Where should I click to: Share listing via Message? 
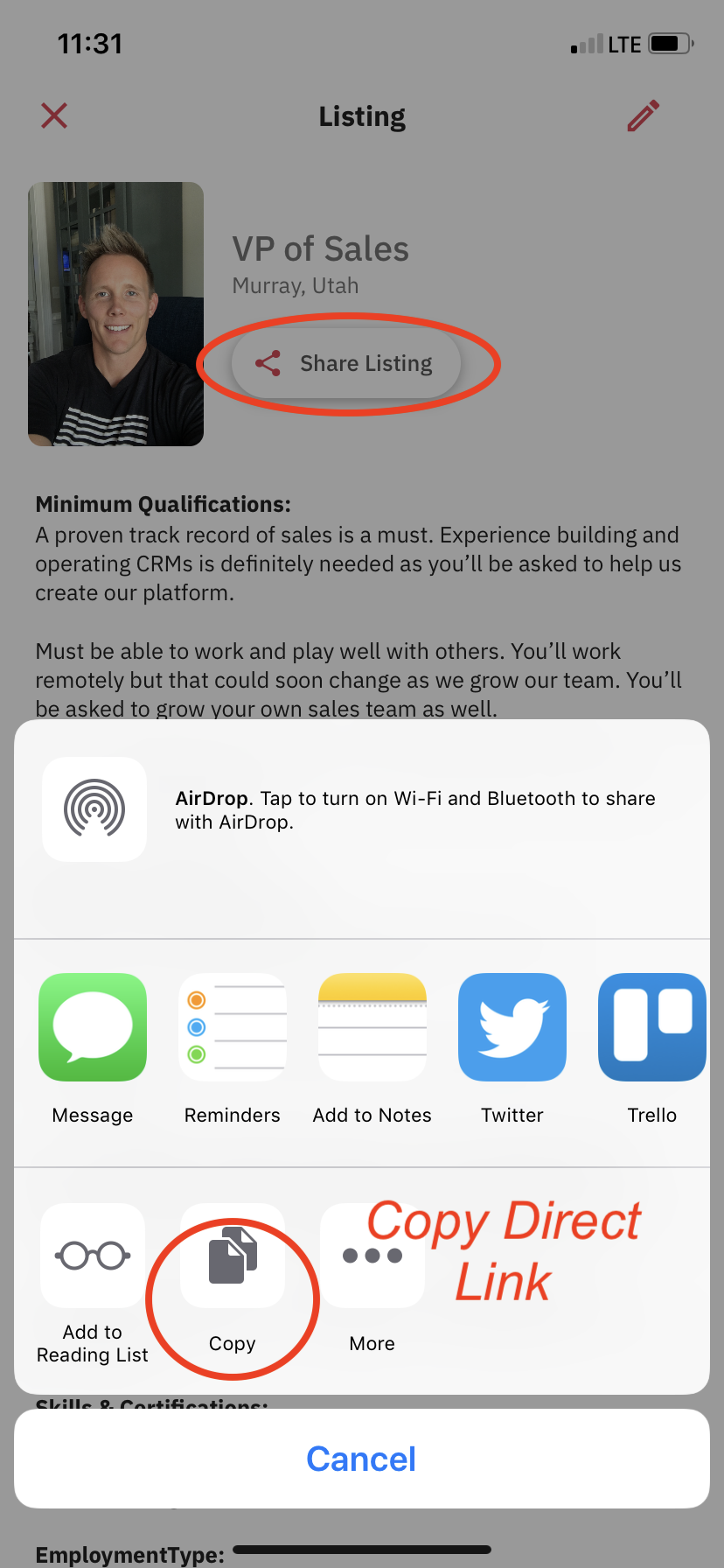point(93,1027)
